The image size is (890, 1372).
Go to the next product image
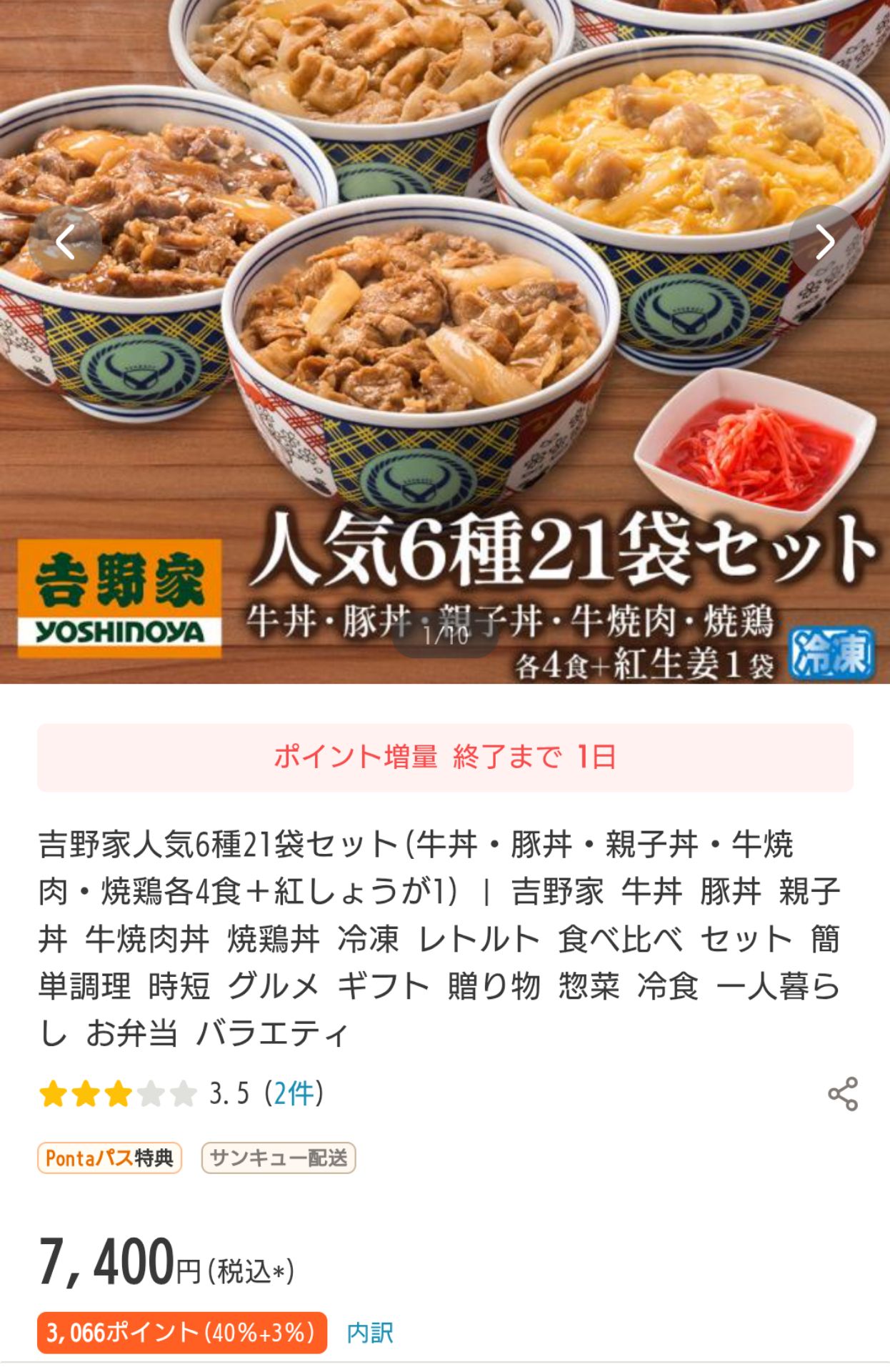pyautogui.click(x=826, y=243)
